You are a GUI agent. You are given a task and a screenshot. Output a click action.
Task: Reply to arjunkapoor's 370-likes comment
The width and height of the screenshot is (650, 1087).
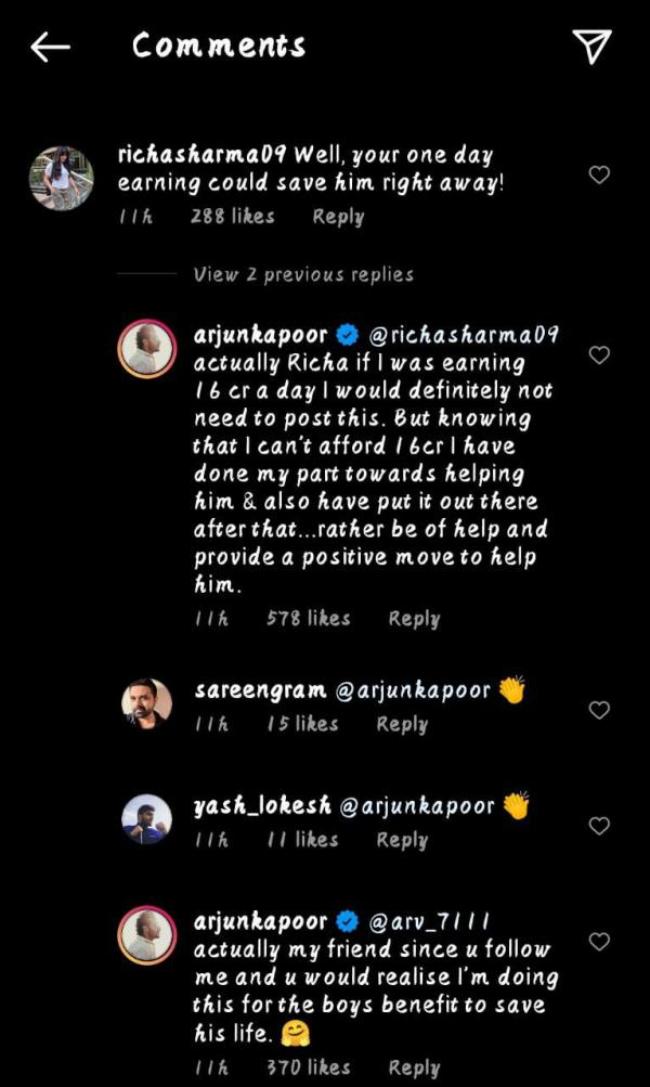click(414, 1068)
